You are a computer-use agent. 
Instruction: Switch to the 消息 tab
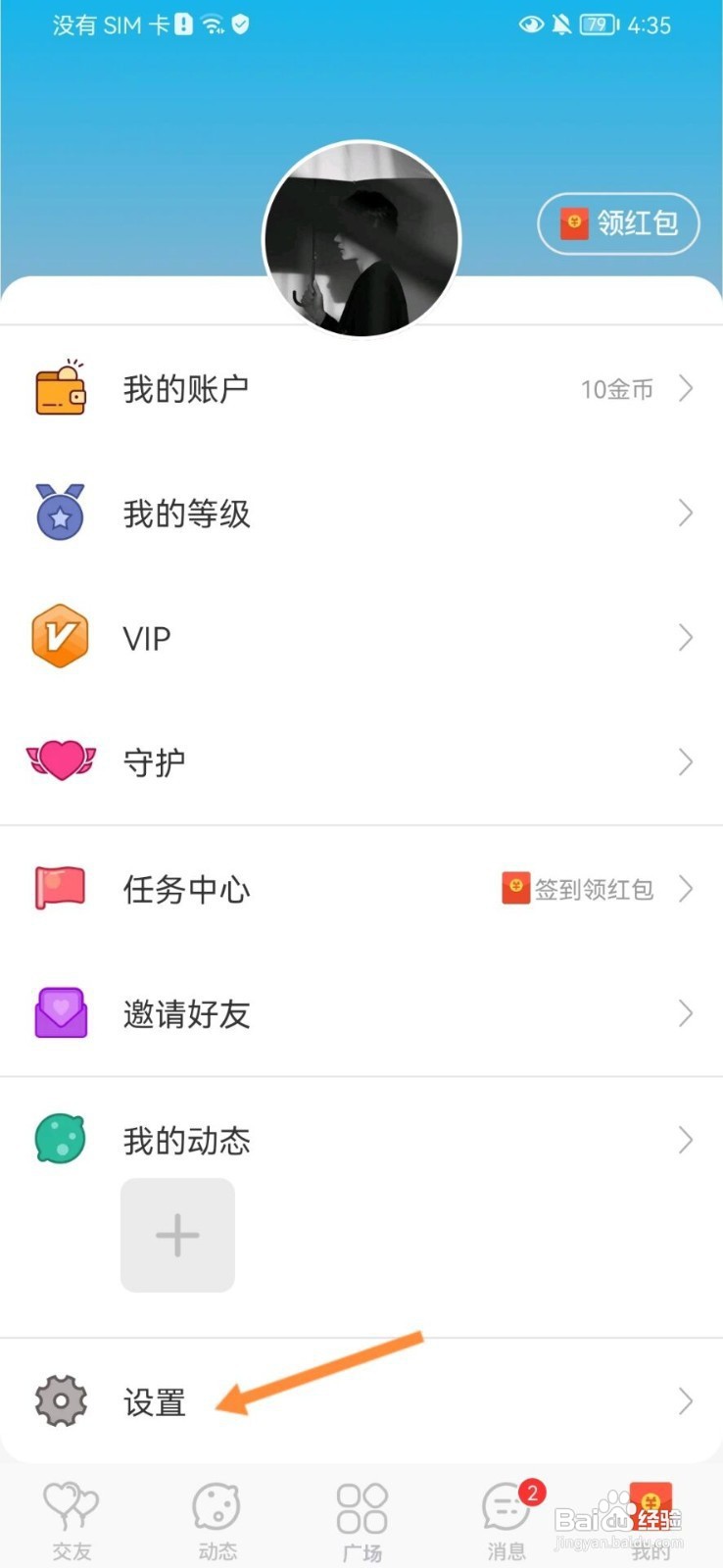coord(506,1521)
